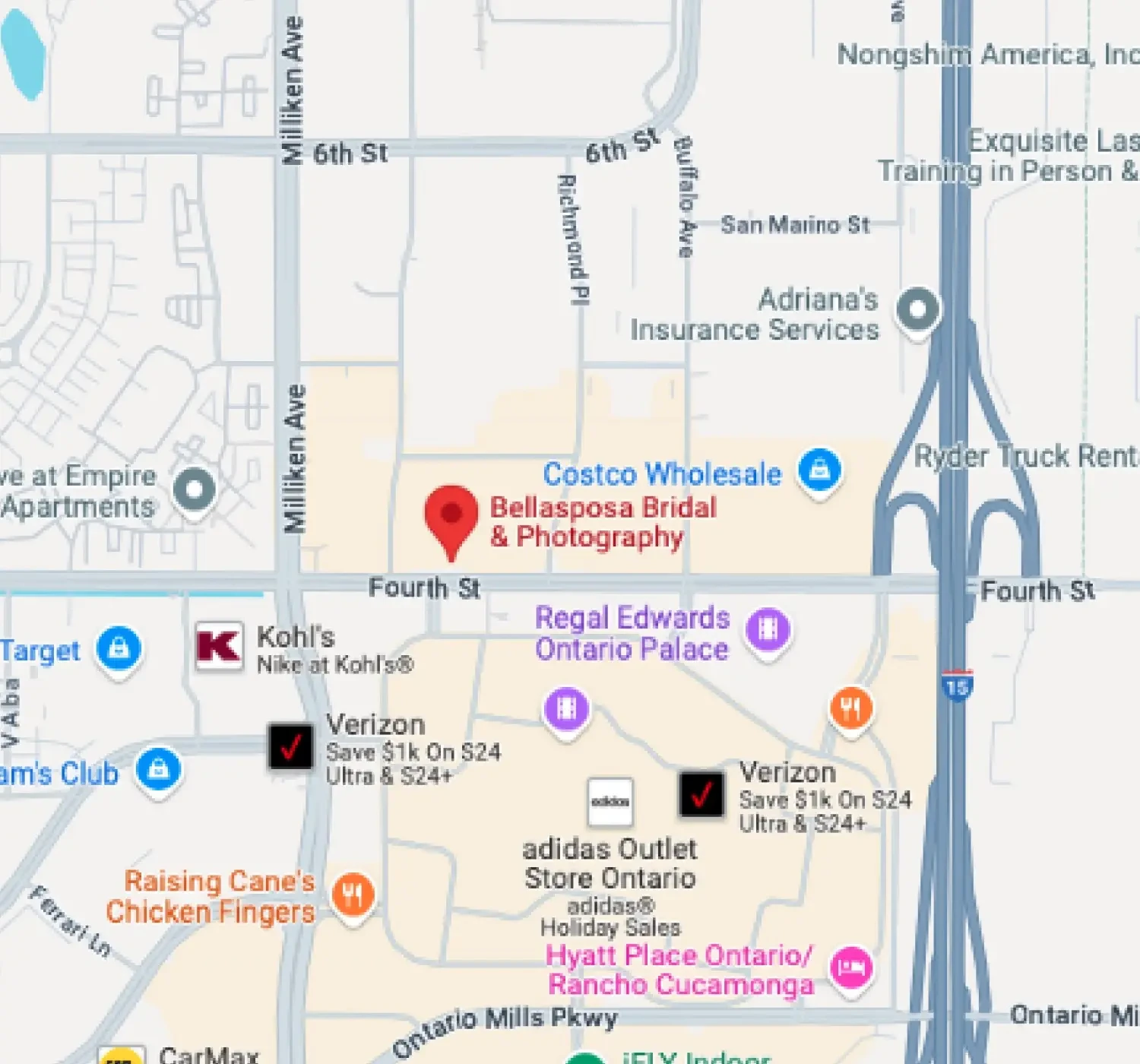Select the Raising Cane's Chicken Fingers marker
Screen dimensions: 1140x1064
[353, 894]
